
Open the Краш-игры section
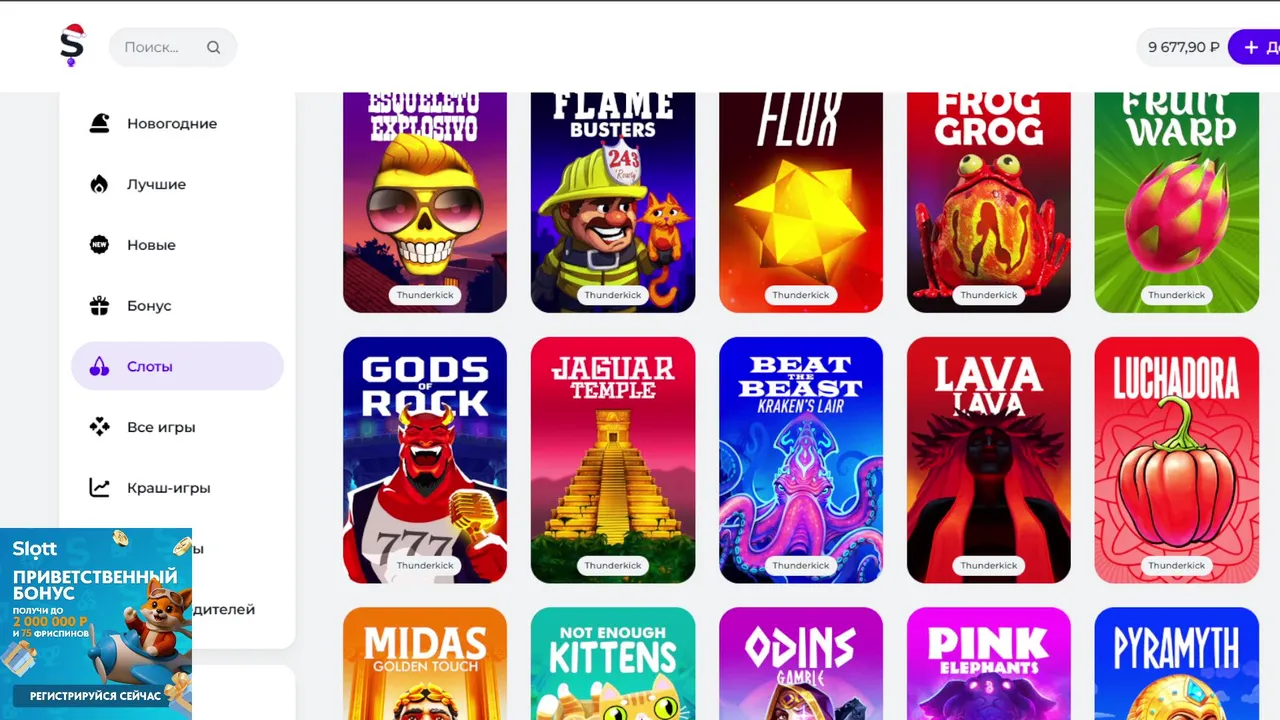point(168,488)
